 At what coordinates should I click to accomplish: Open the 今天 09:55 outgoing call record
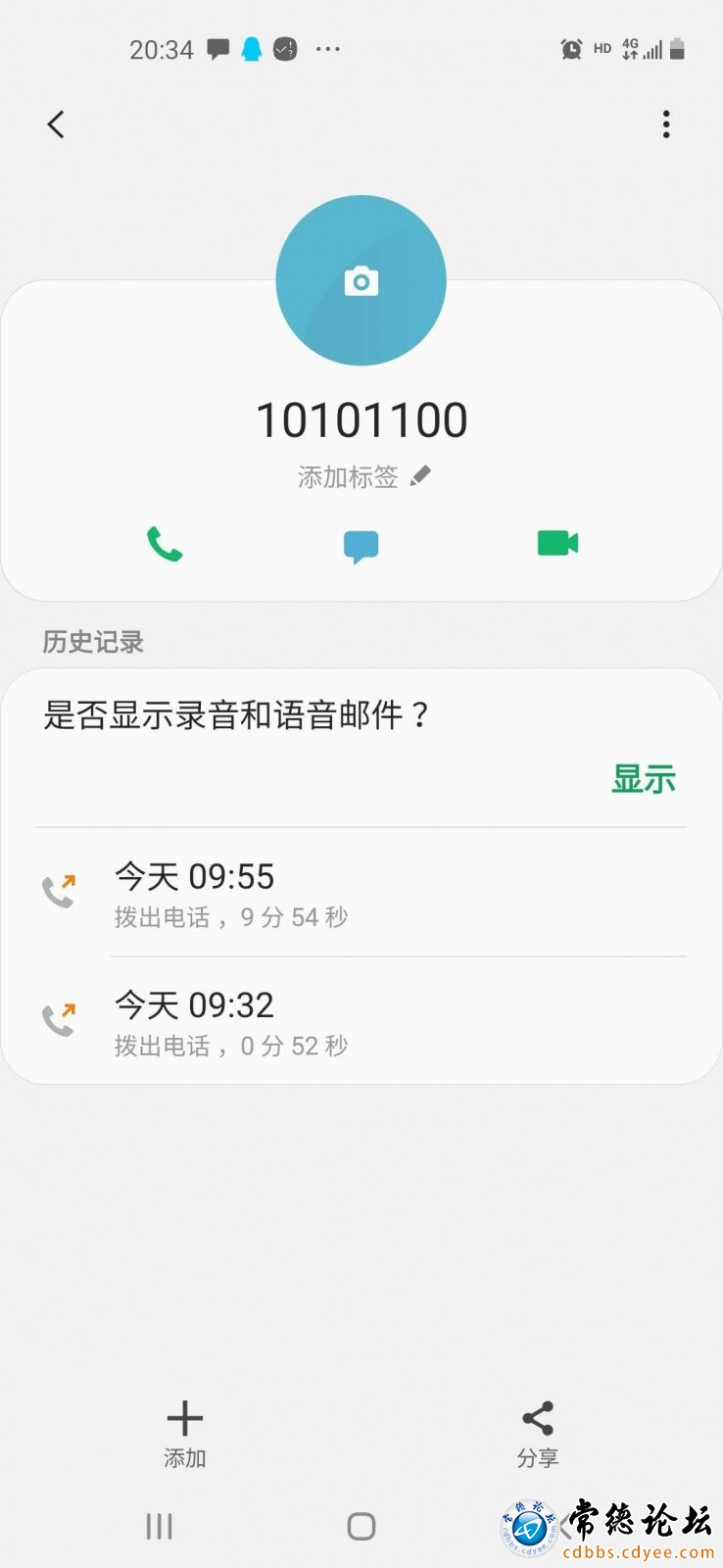361,893
